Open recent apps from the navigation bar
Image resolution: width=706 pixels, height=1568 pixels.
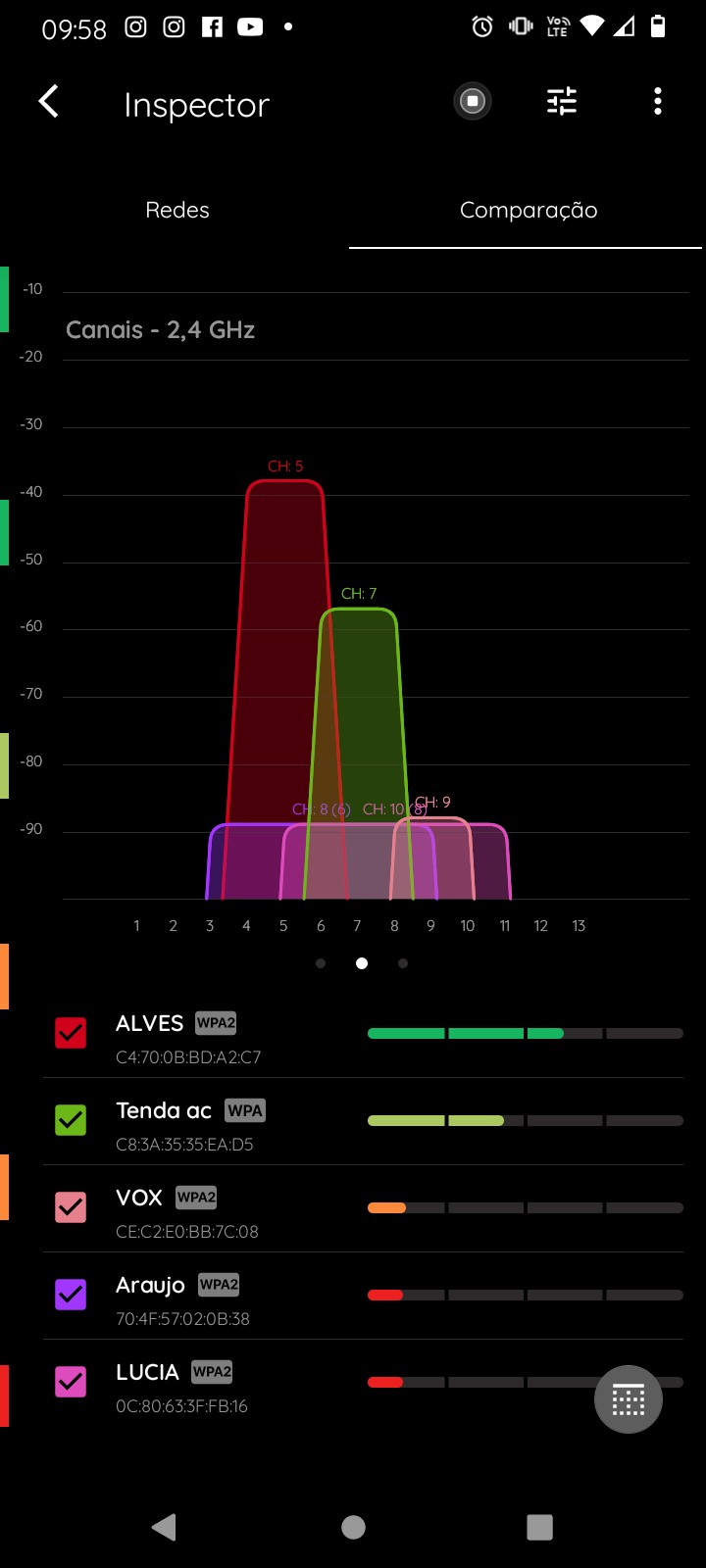coord(539,1527)
